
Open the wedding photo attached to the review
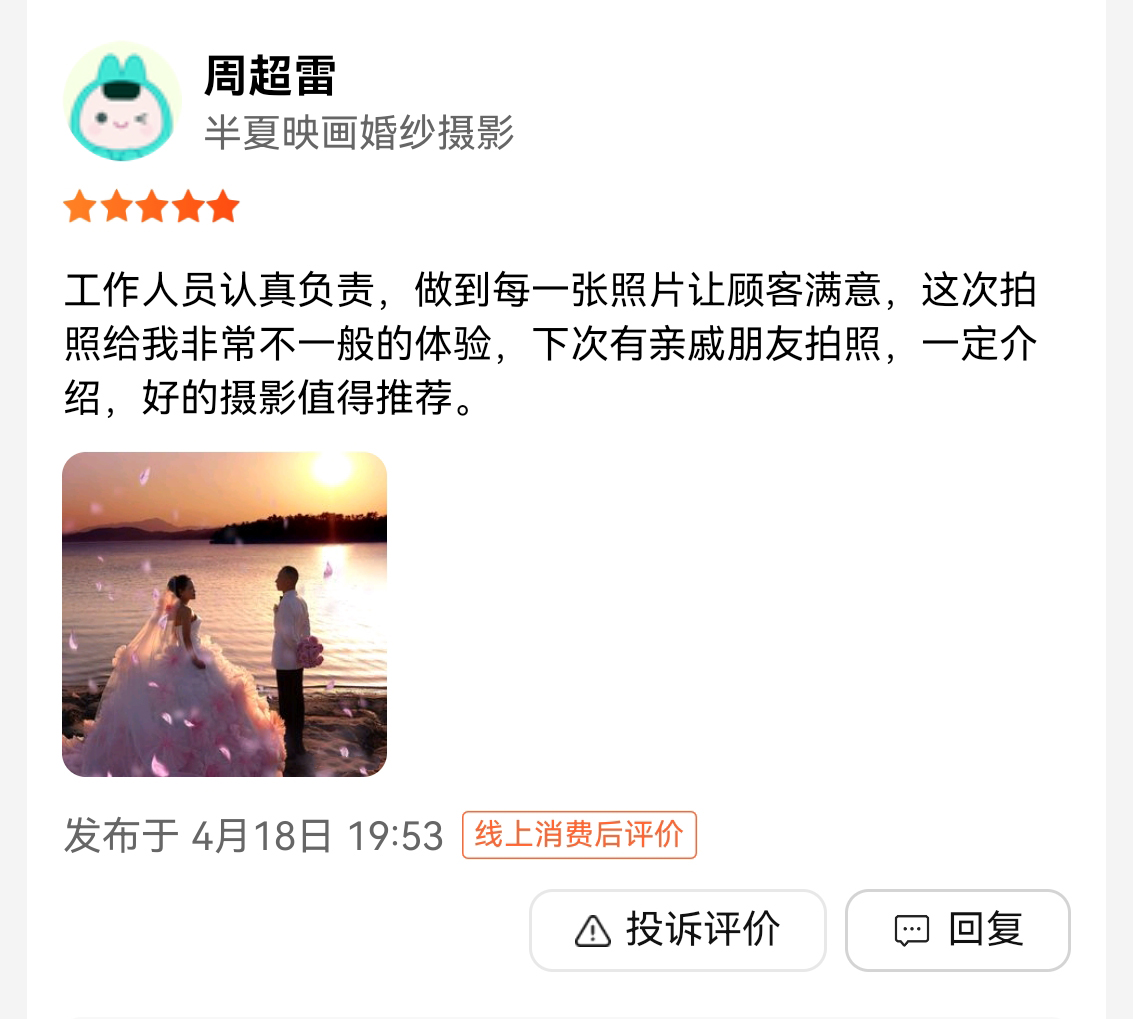[x=224, y=614]
